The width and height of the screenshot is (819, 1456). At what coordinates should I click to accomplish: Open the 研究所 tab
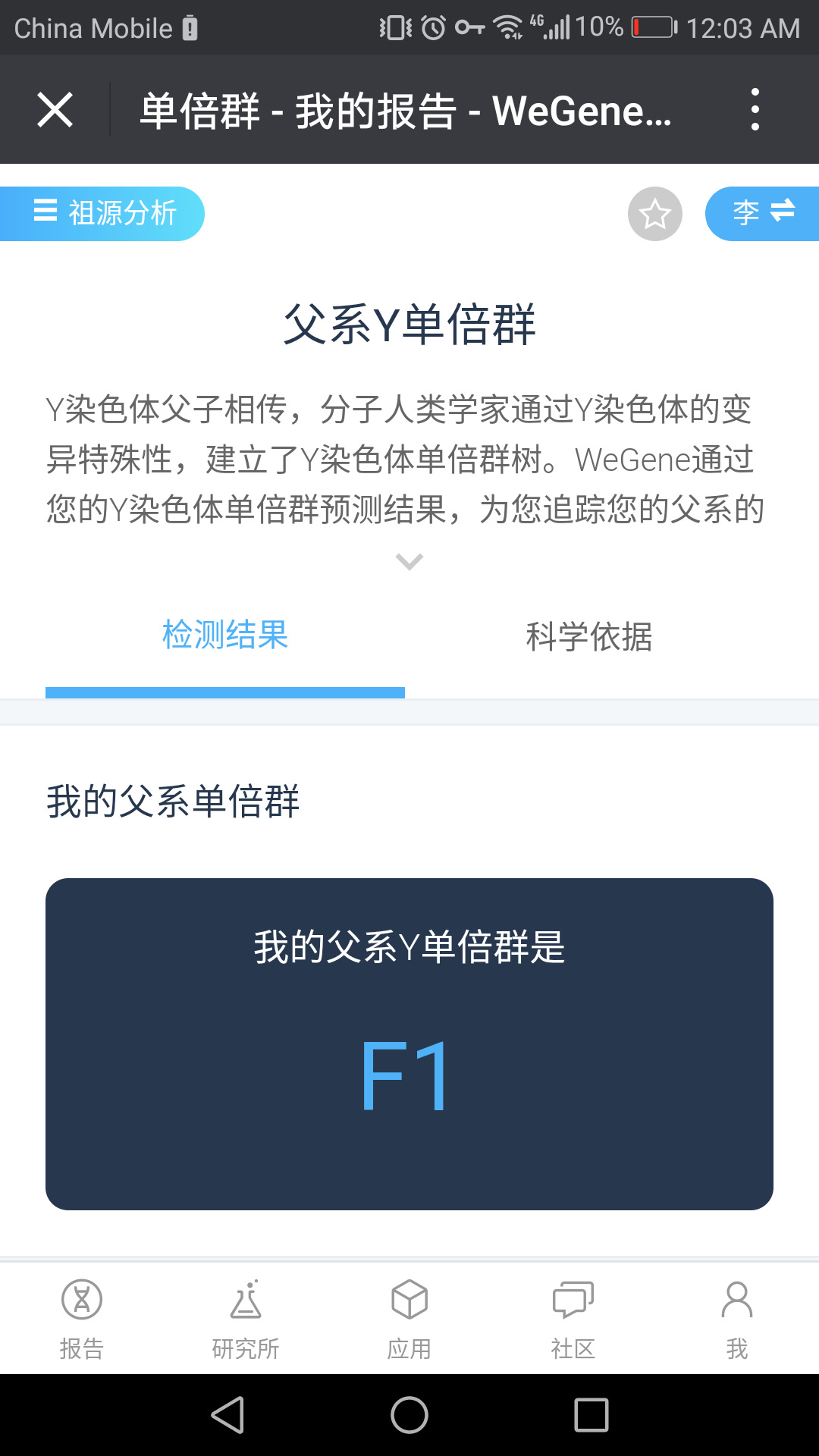pyautogui.click(x=246, y=1319)
